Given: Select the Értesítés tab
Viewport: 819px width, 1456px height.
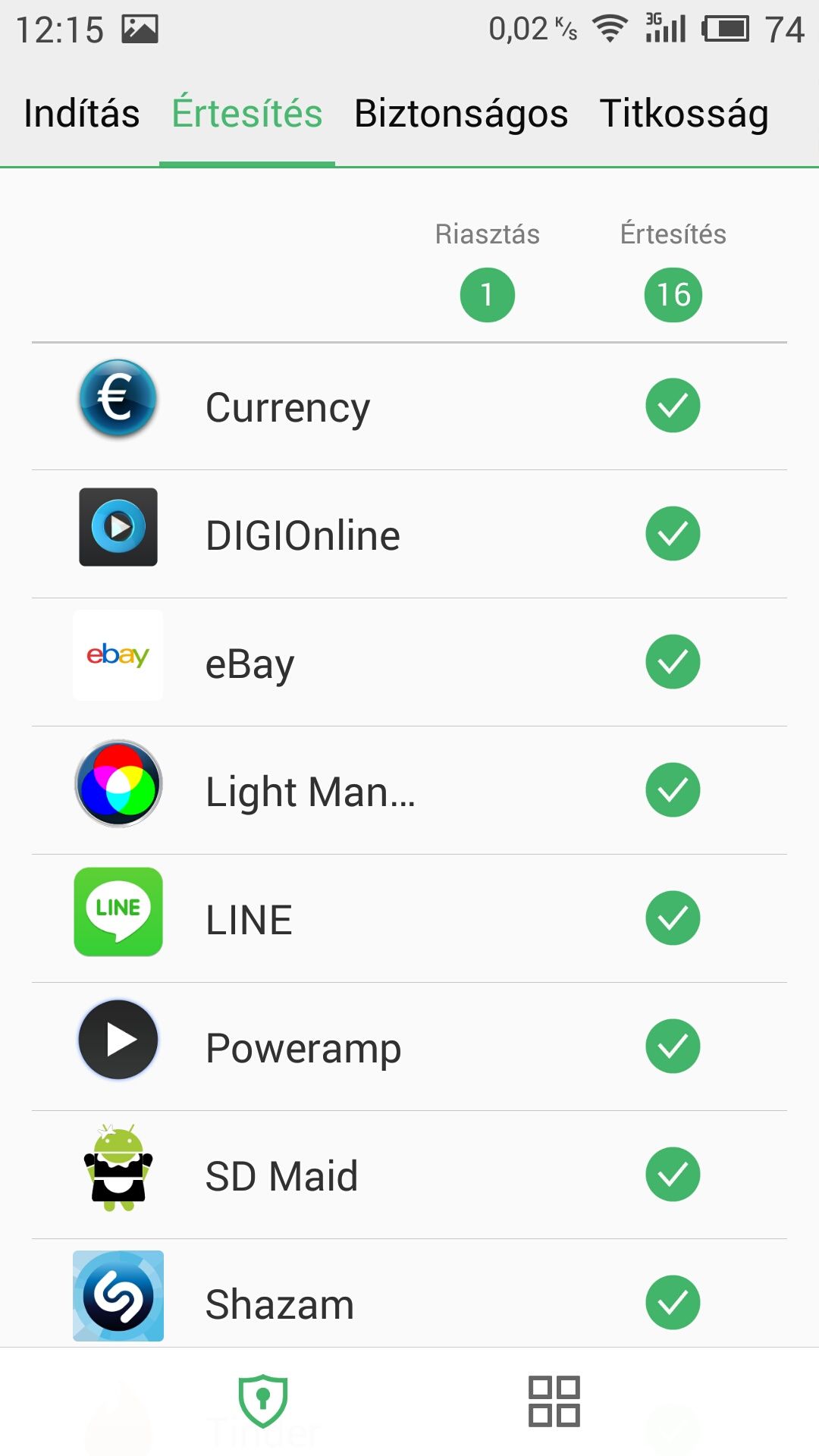Looking at the screenshot, I should 247,114.
